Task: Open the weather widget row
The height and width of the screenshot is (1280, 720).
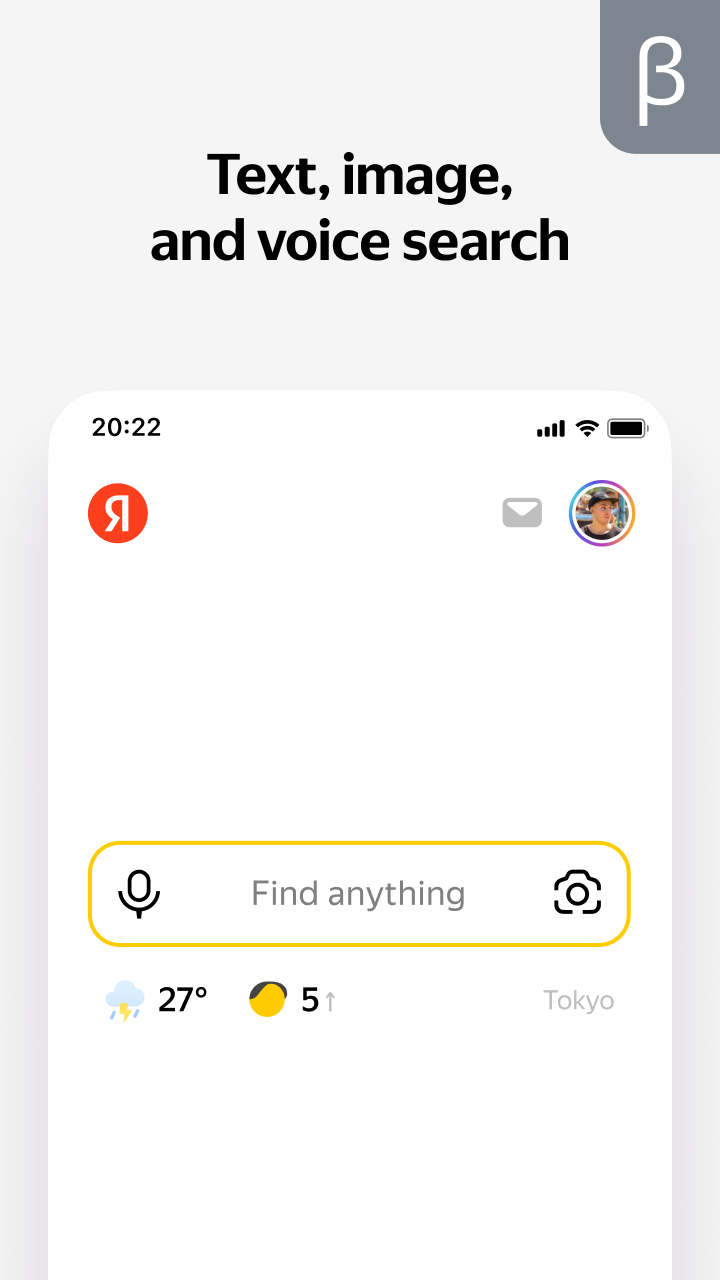Action: 155,999
